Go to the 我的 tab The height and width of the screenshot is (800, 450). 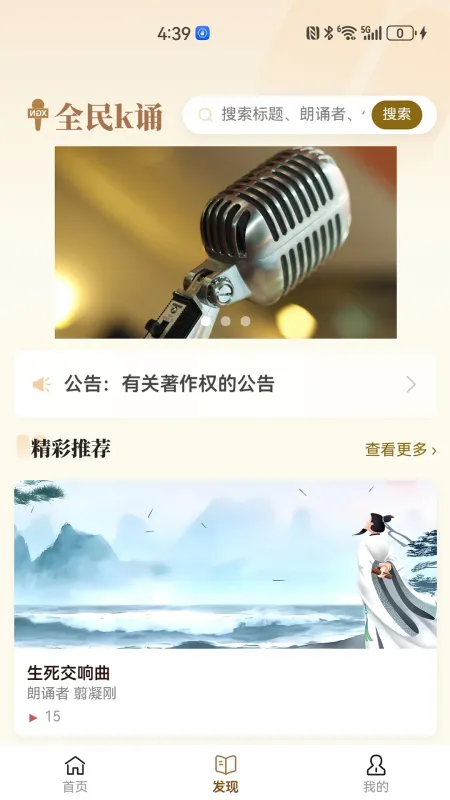[376, 773]
